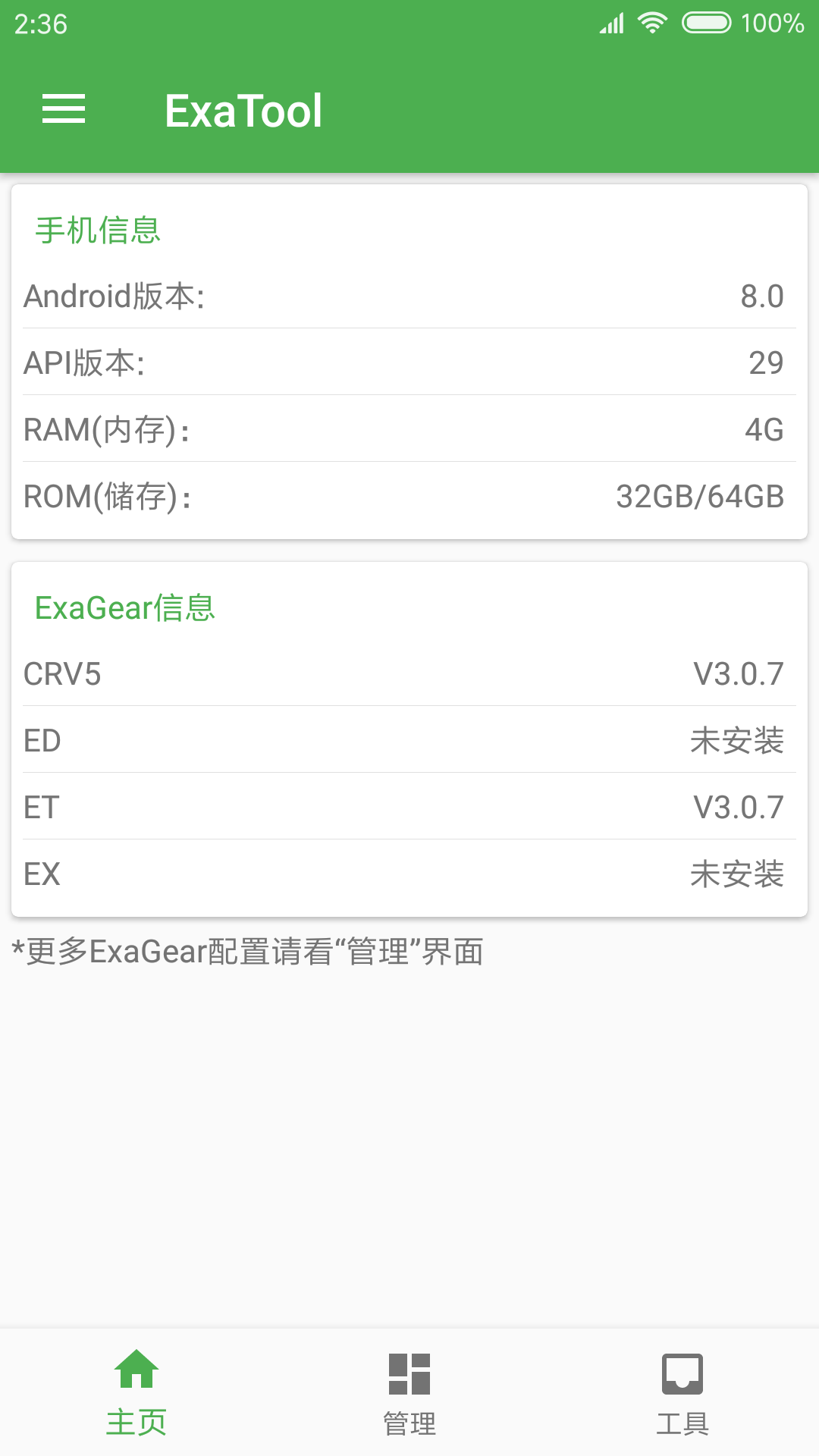Click the signal strength icon
The image size is (819, 1456).
611,24
